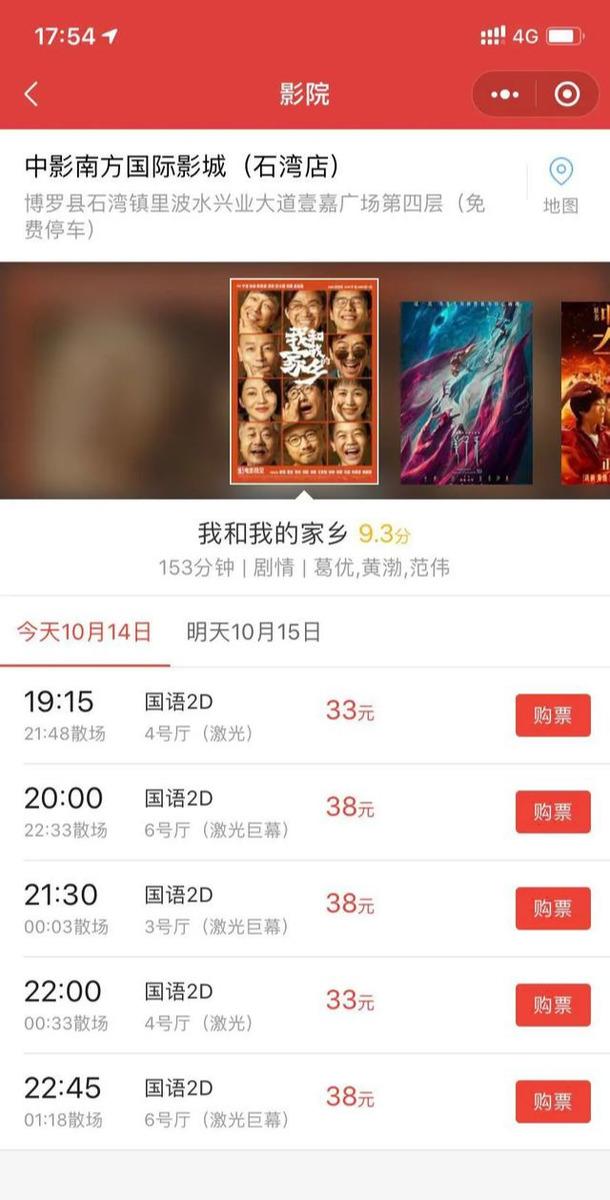The image size is (610, 1200).
Task: Tap 购票 for the 21:30 screening
Action: click(552, 908)
